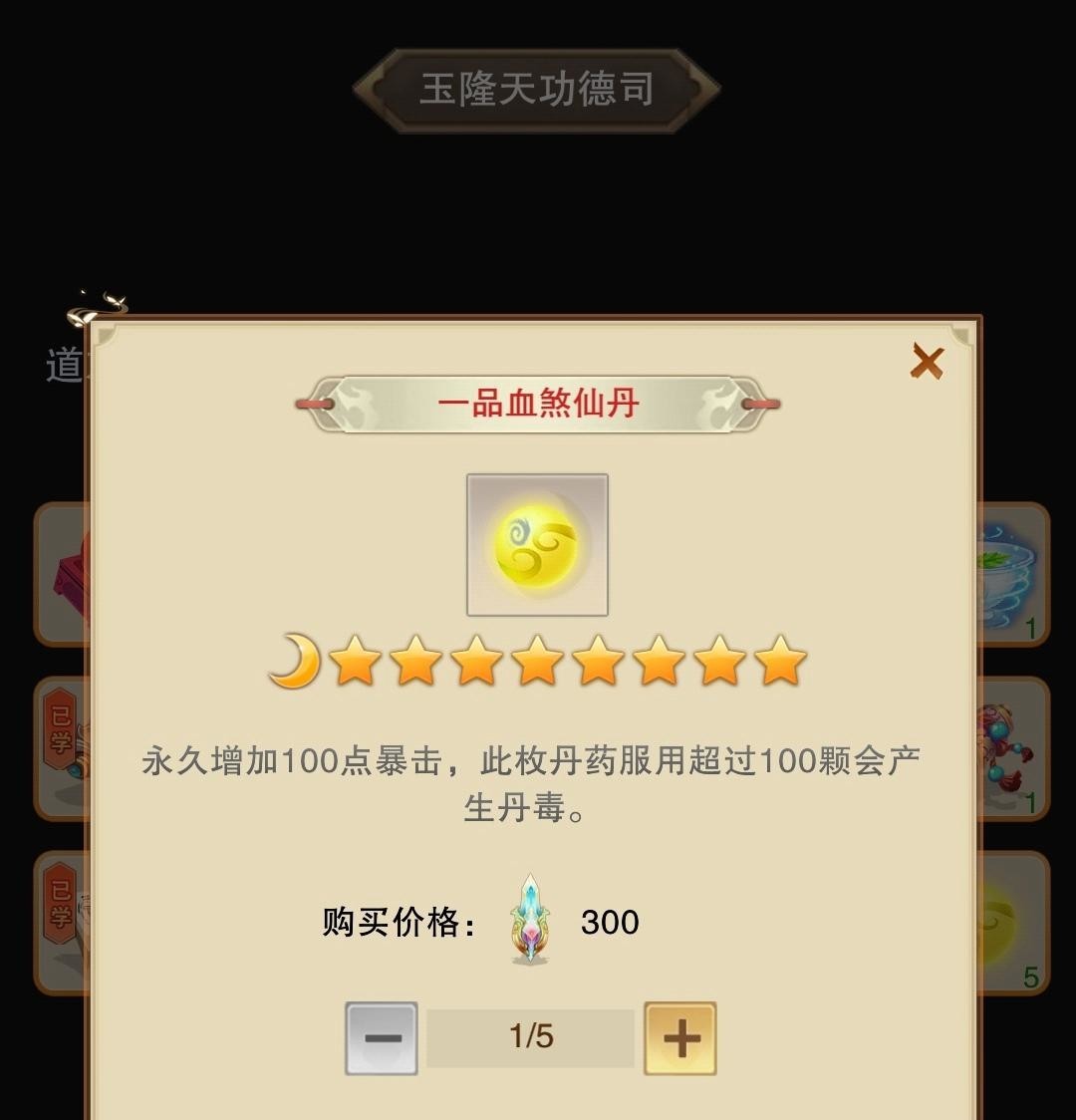Viewport: 1076px width, 1120px height.
Task: Click the 一品血煞仙丹 name banner
Action: click(536, 403)
